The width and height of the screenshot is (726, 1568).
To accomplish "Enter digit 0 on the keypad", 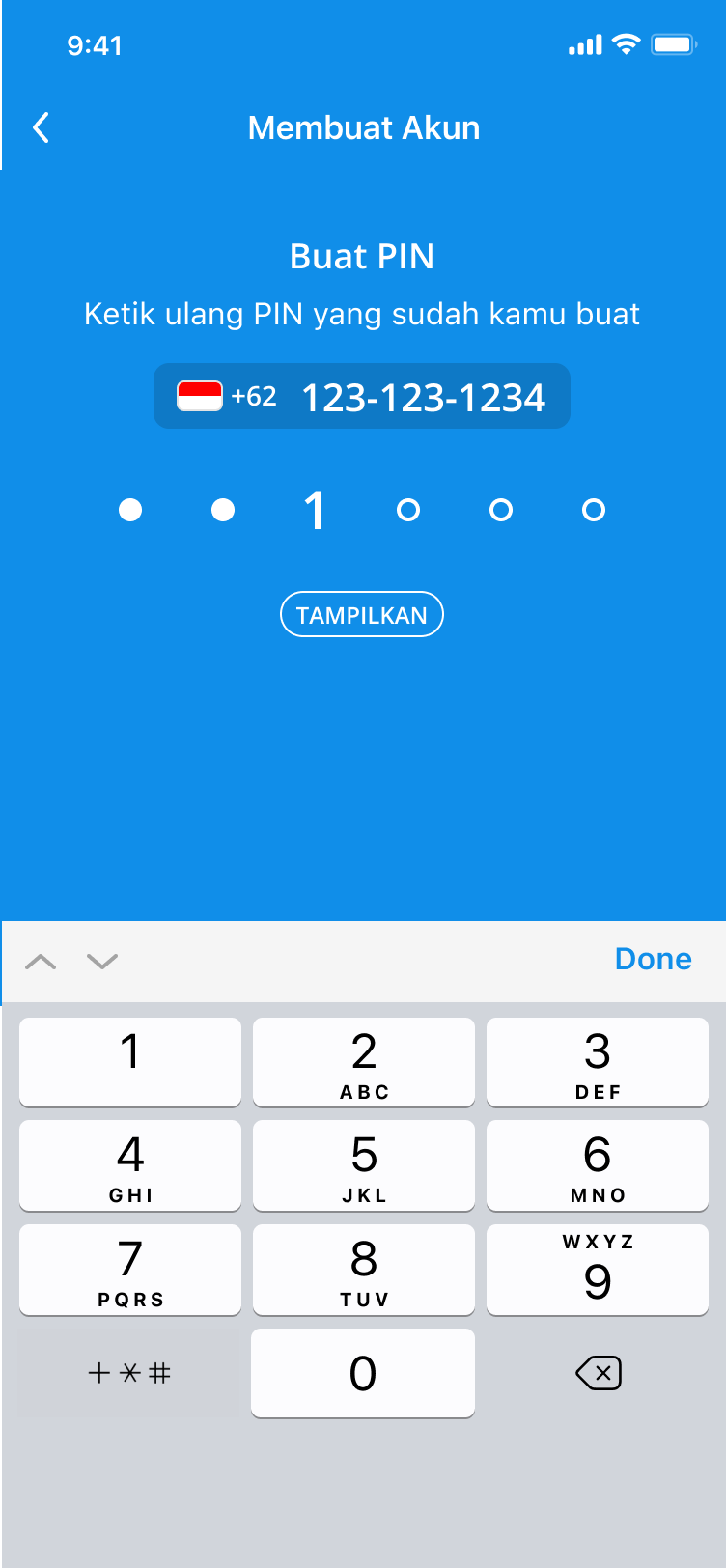I will (x=363, y=1373).
